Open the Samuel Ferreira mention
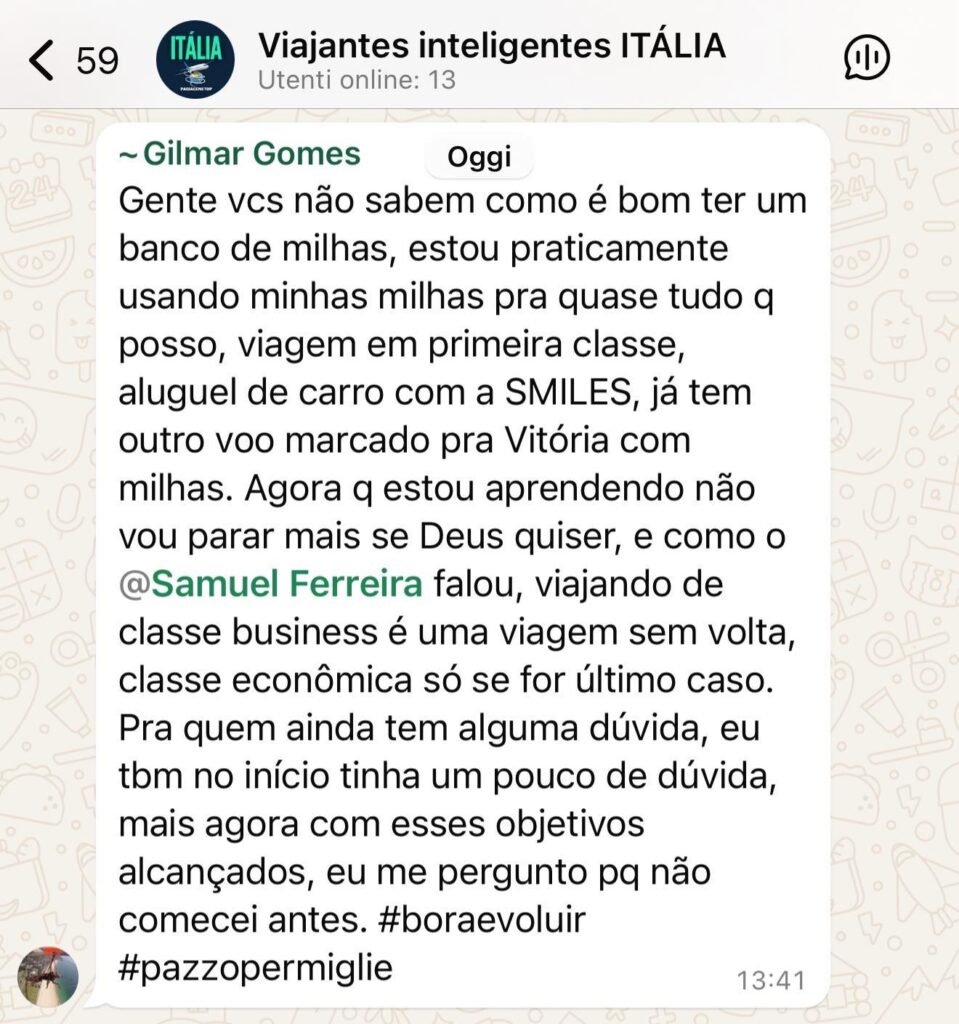The width and height of the screenshot is (959, 1024). [x=270, y=583]
